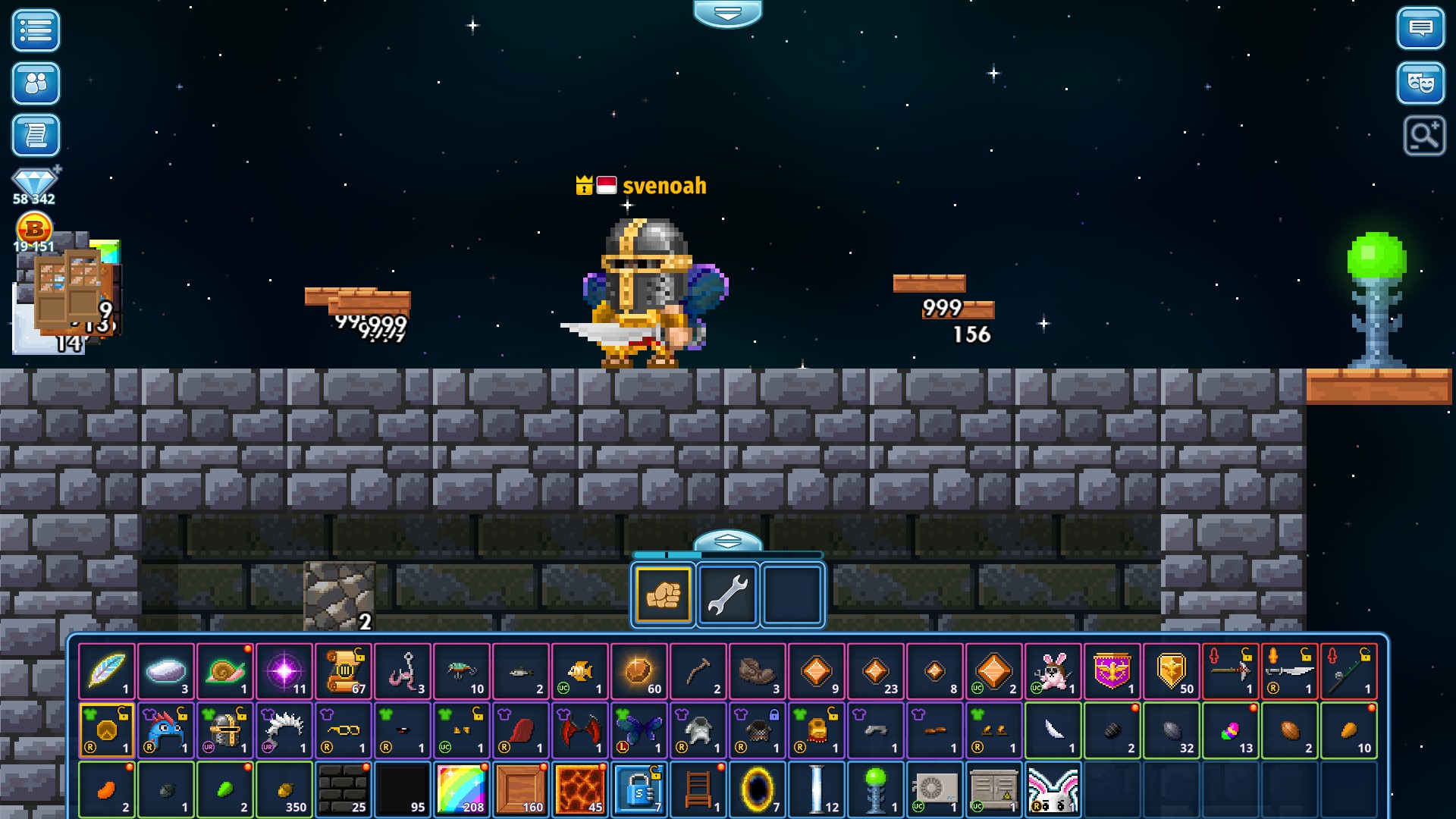Expand the top drop-down arrow tab
This screenshot has width=1456, height=819.
tap(727, 14)
